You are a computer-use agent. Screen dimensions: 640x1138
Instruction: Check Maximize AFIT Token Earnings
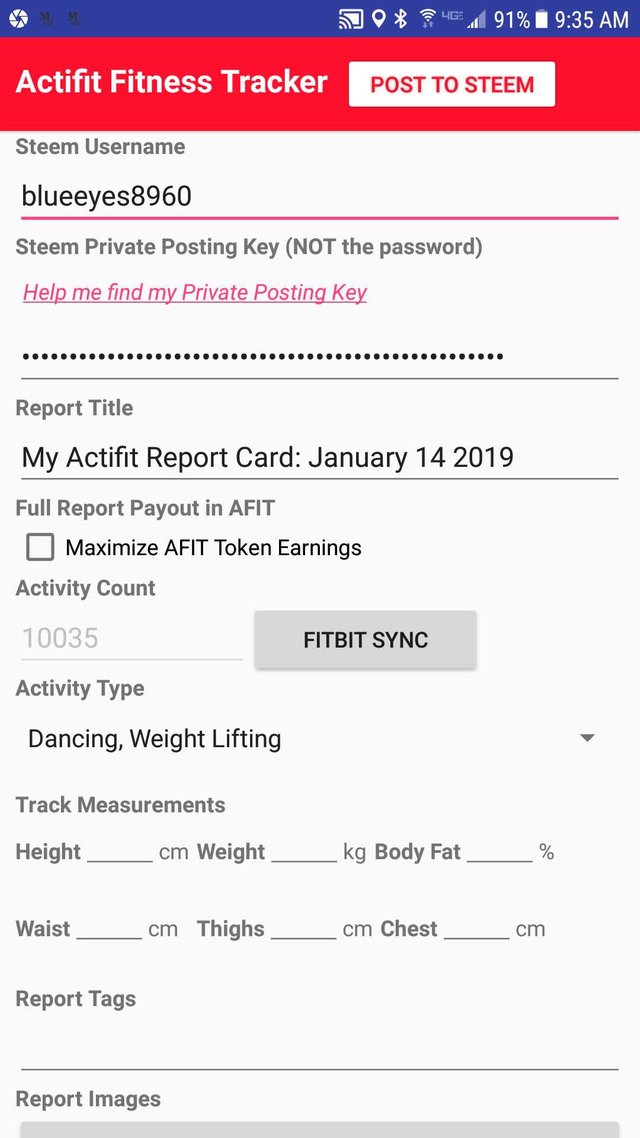point(41,547)
